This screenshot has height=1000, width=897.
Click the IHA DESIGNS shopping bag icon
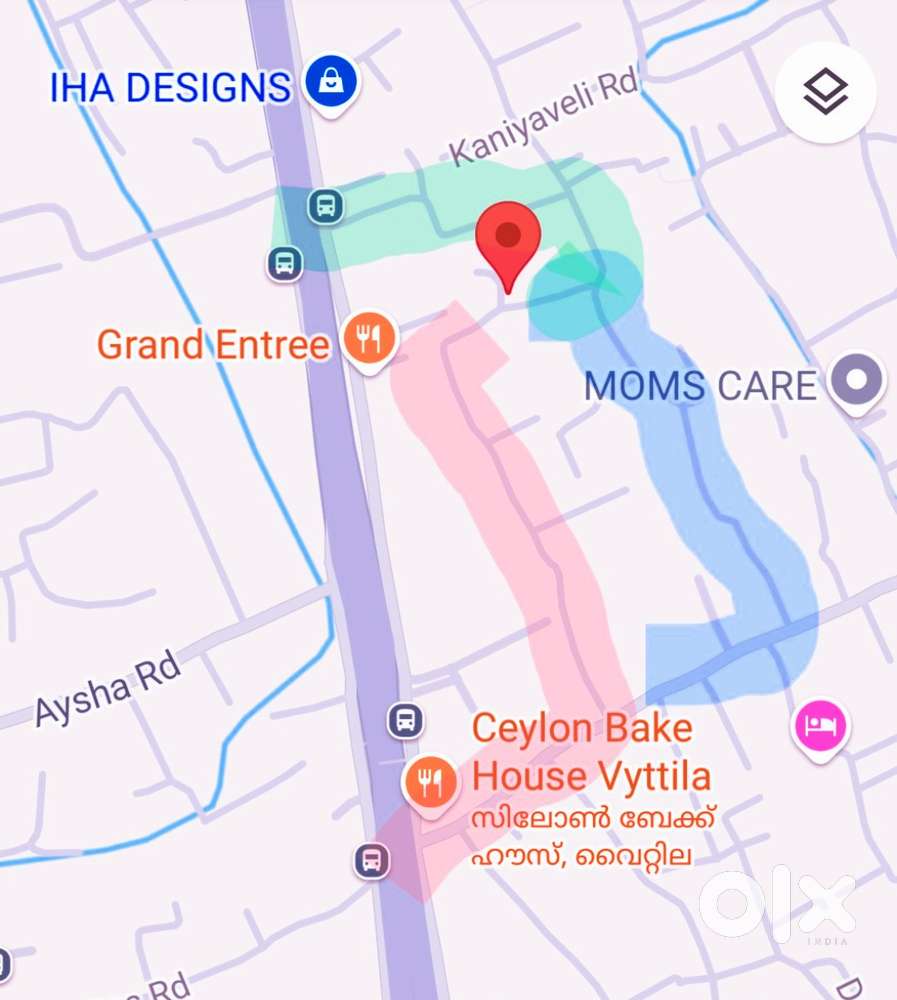click(331, 80)
